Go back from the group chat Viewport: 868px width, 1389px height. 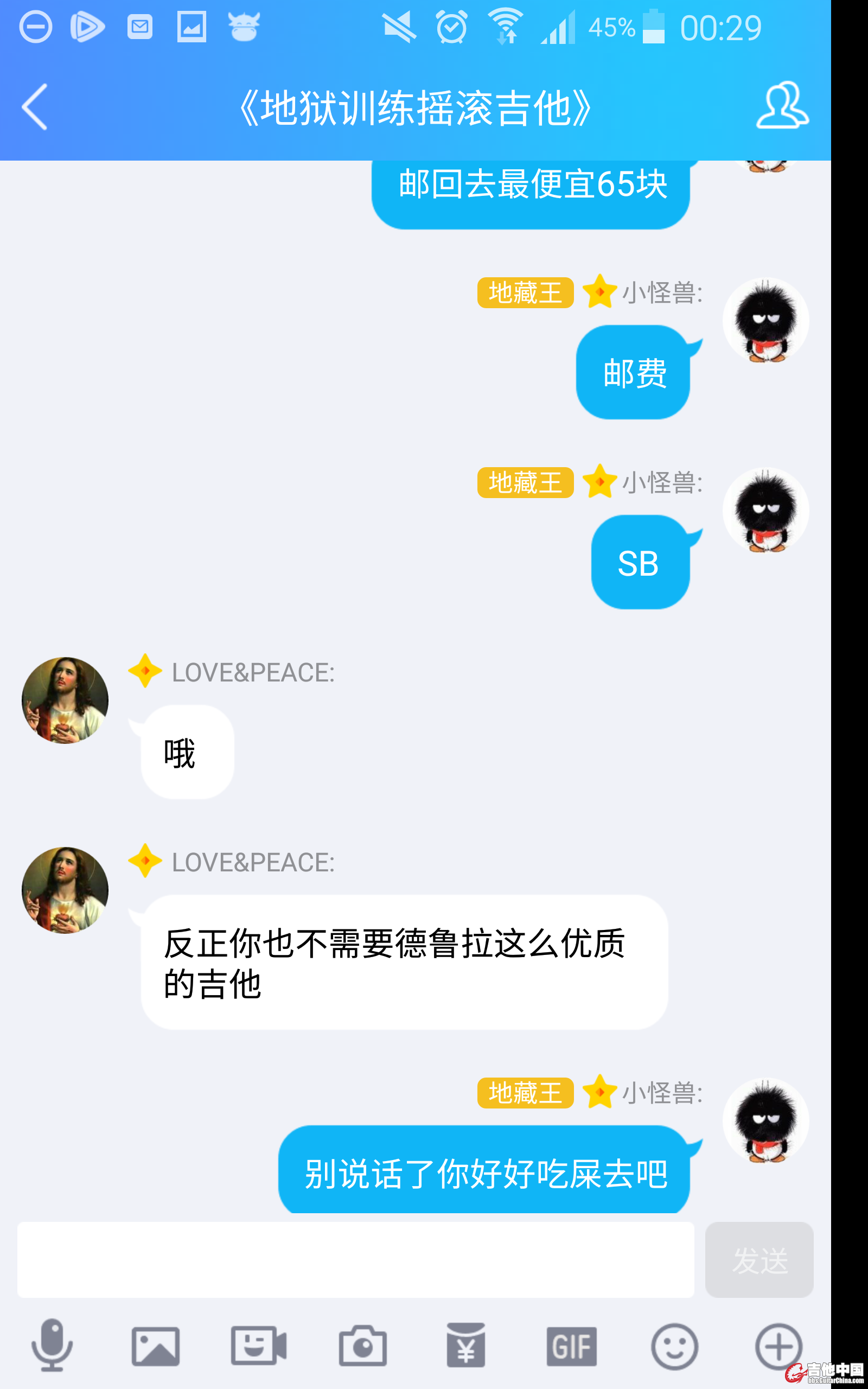(x=34, y=107)
